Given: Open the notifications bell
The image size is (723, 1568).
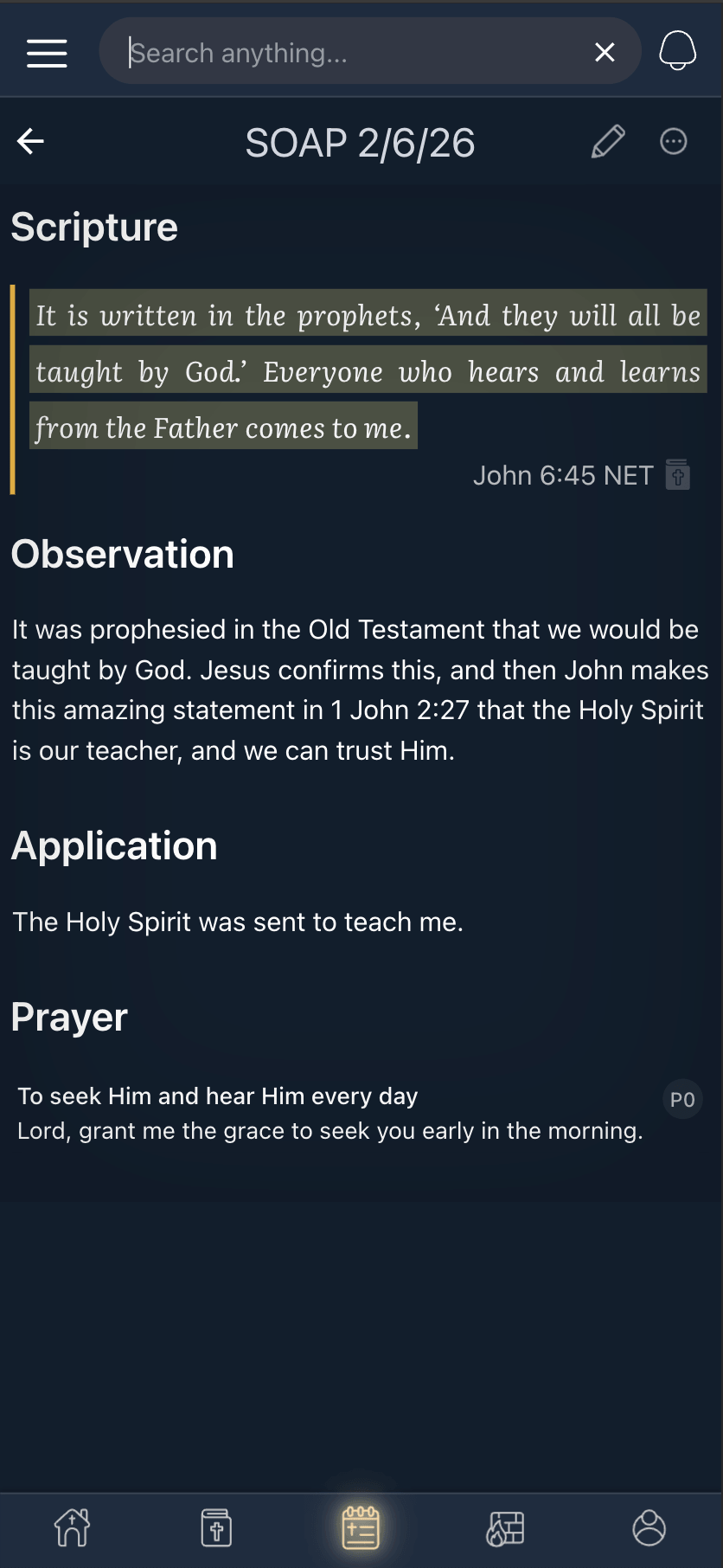Looking at the screenshot, I should 678,51.
